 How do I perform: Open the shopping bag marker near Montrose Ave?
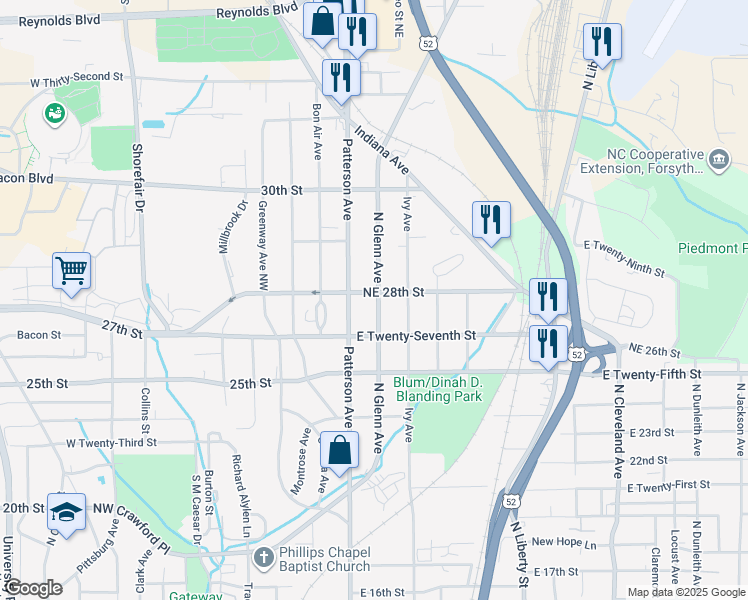[340, 451]
